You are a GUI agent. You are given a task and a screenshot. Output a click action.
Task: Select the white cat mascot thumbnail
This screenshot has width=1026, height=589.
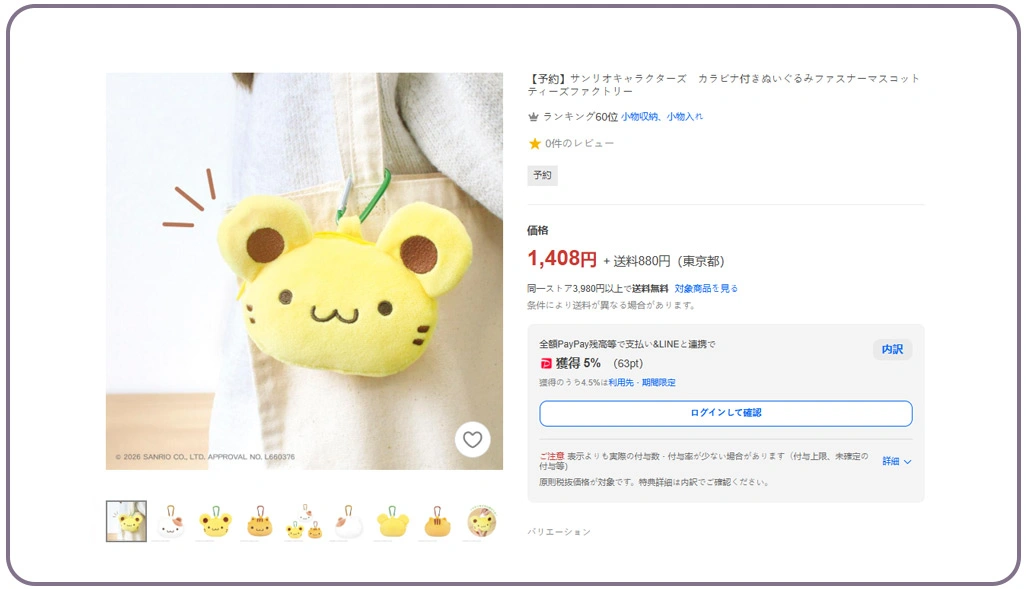[x=171, y=522]
